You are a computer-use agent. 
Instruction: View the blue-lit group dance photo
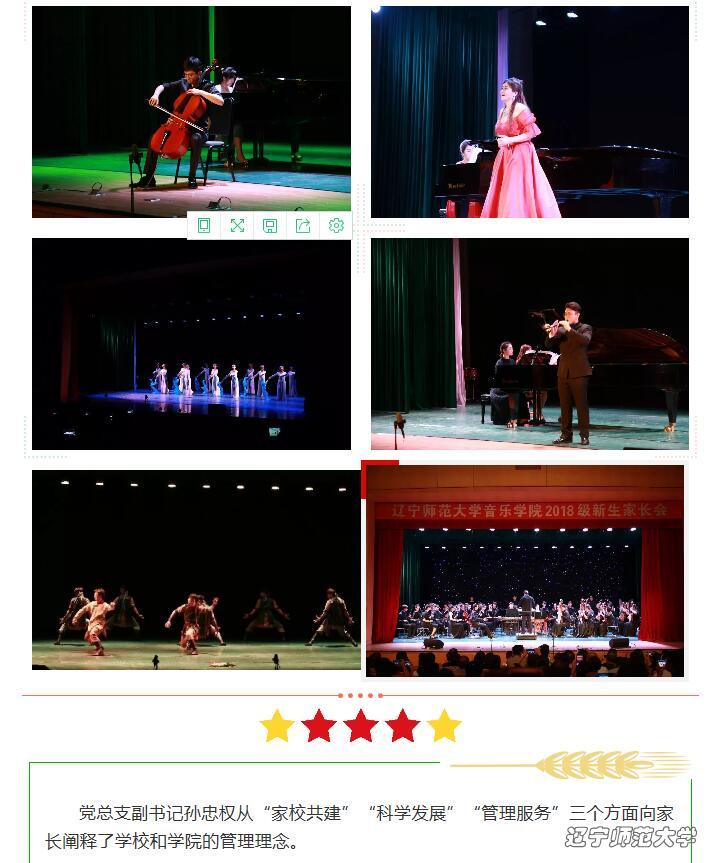click(x=191, y=344)
